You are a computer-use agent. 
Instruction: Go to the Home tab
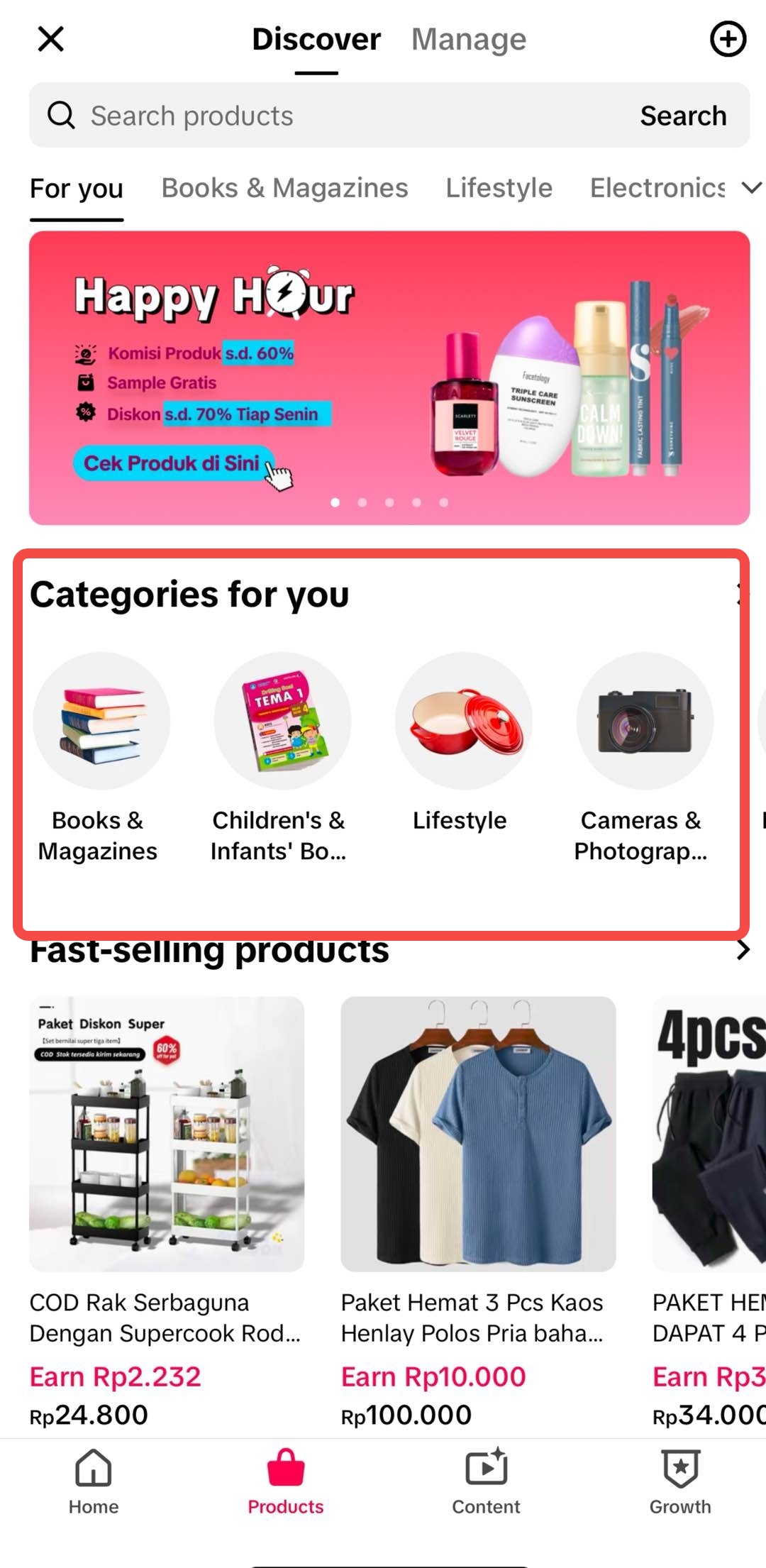point(94,1481)
